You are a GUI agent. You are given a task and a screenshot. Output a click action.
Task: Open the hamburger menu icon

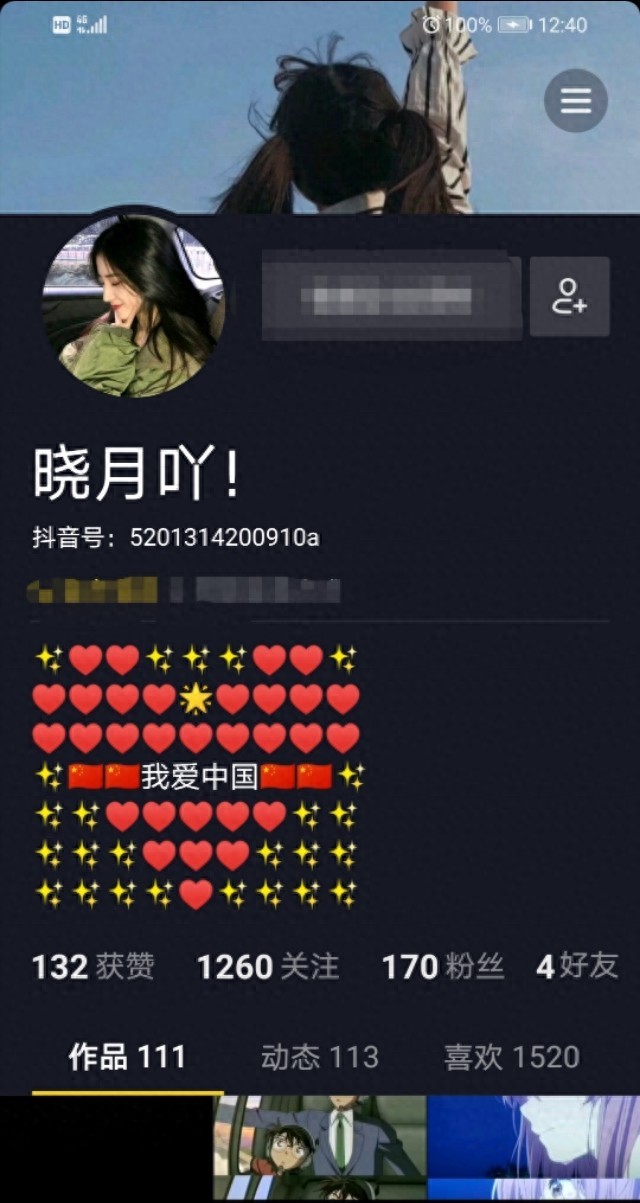pos(575,101)
